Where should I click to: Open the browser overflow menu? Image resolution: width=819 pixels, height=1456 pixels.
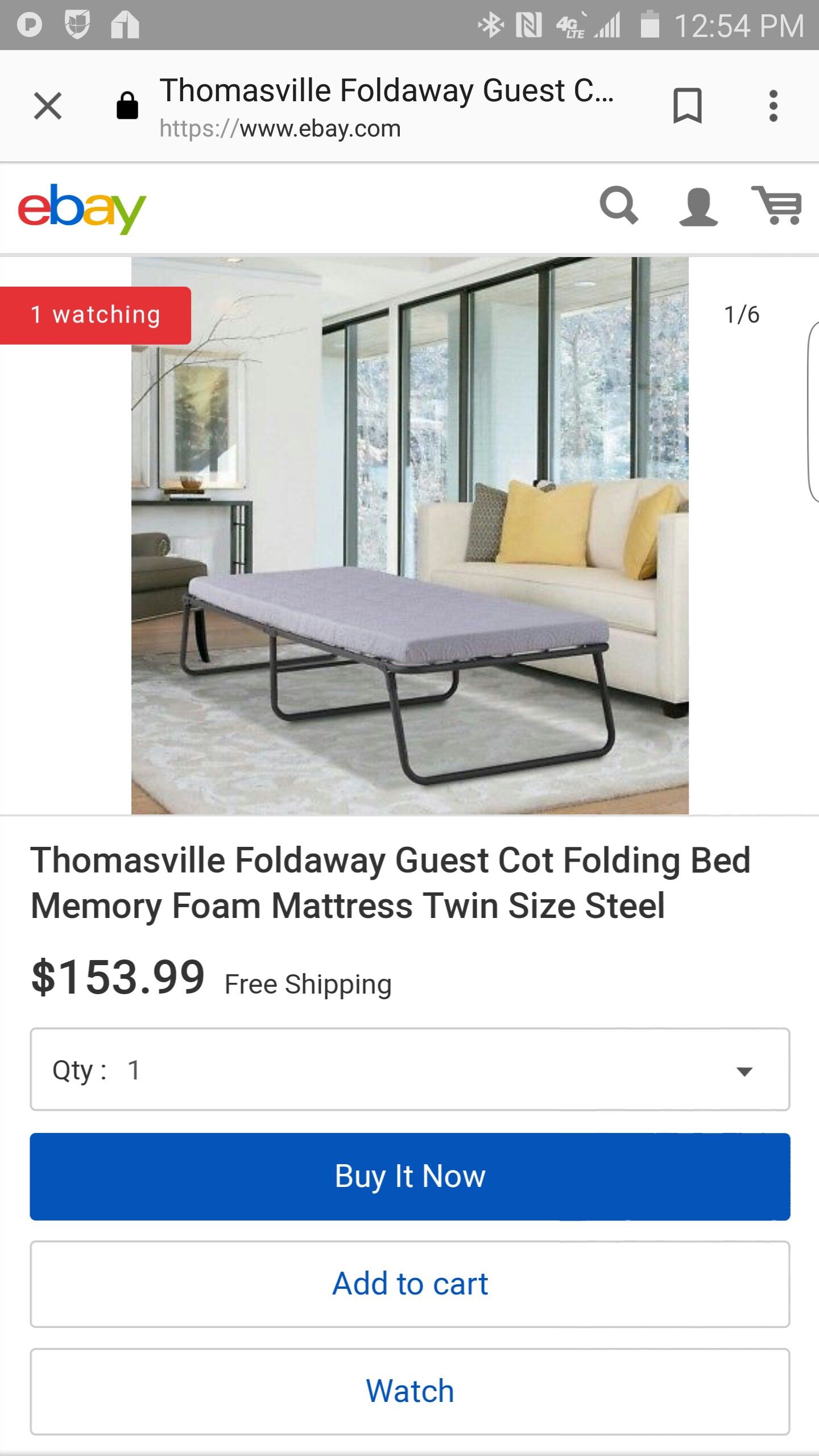coord(773,106)
